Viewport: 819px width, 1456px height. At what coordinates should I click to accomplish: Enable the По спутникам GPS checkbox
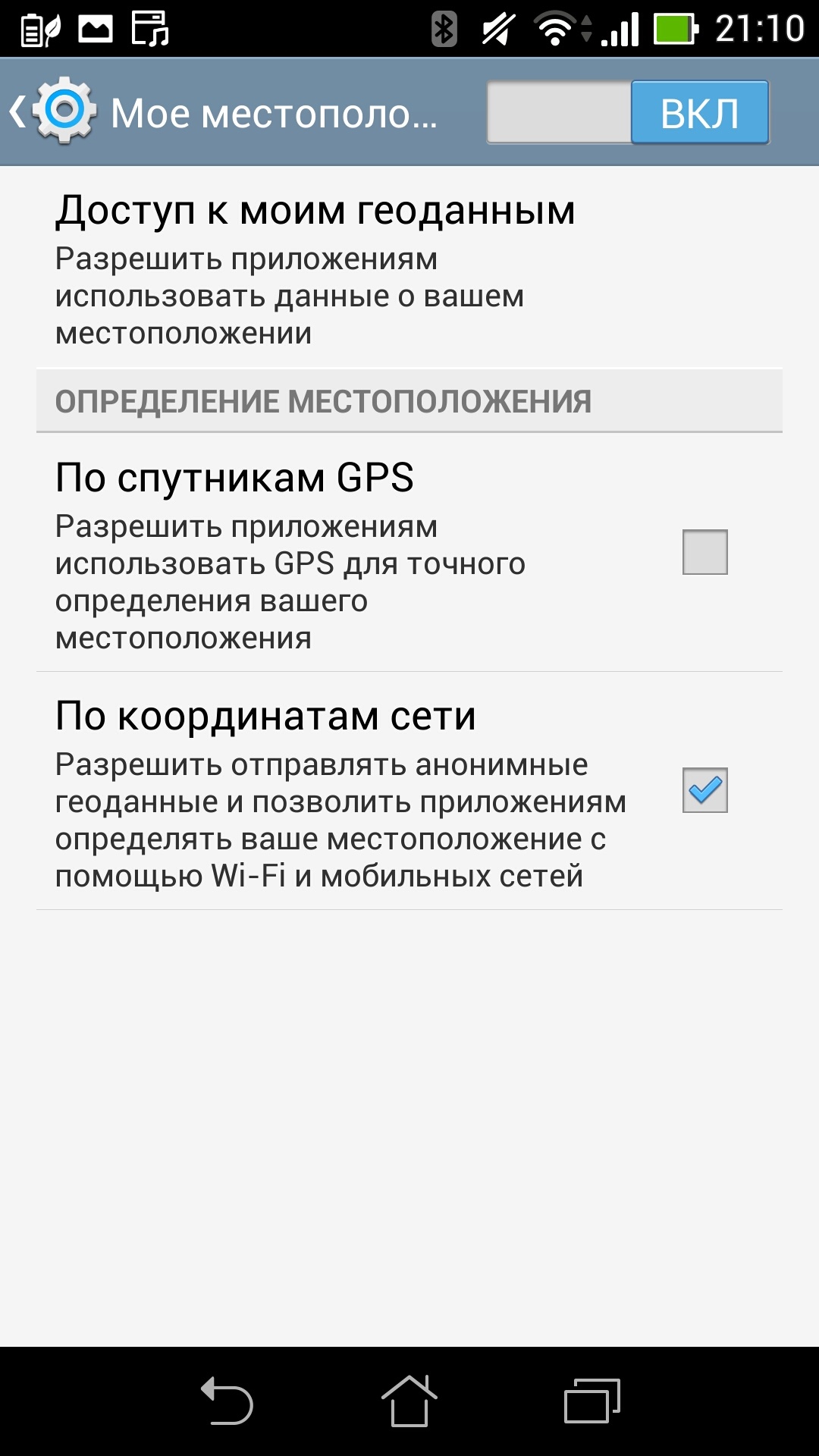click(x=704, y=552)
